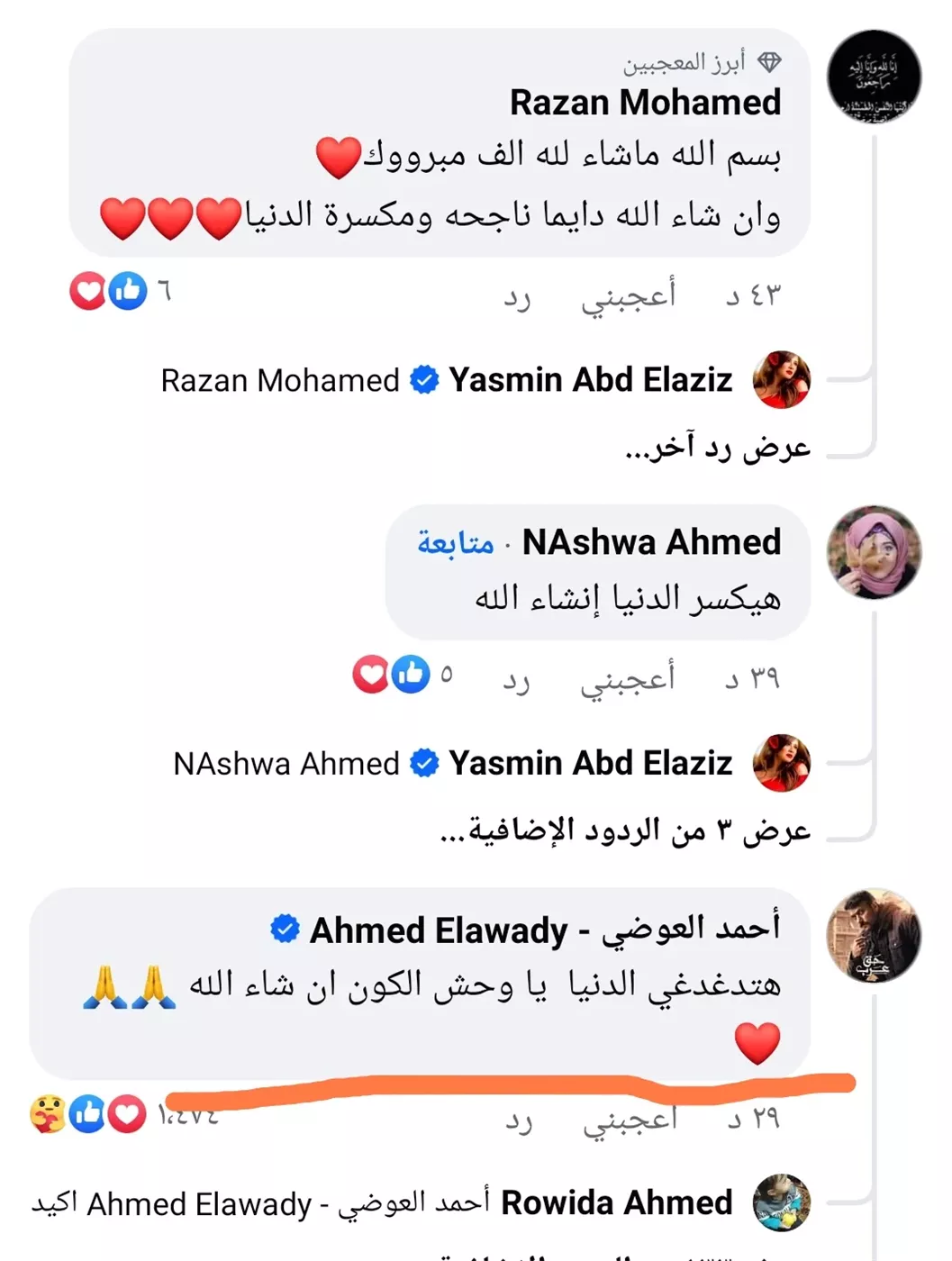This screenshot has width=952, height=1261.
Task: Like NAshwa Ahmed's comment
Action: coord(628,679)
